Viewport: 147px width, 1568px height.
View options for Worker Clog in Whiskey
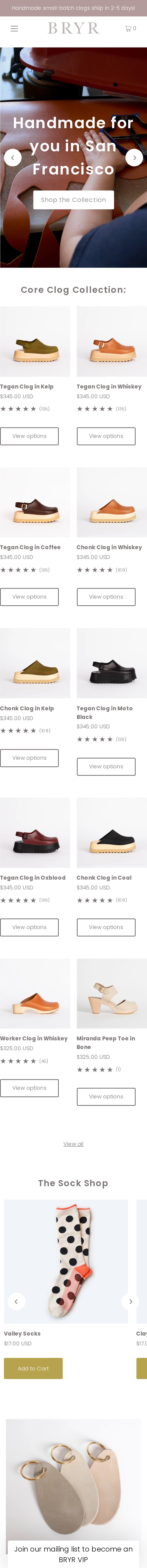pyautogui.click(x=29, y=1088)
